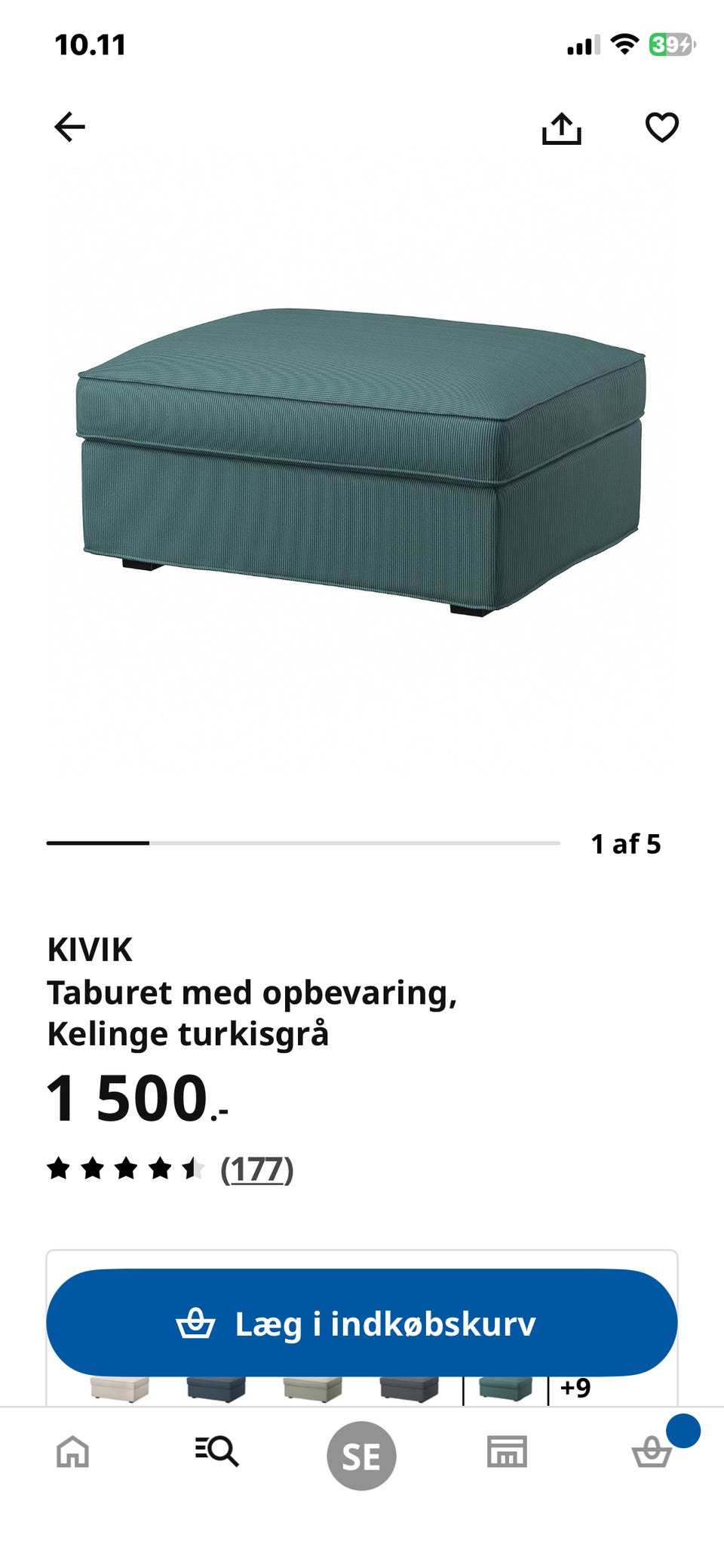The width and height of the screenshot is (724, 1568).
Task: Tap '1 af 5' to browse images
Action: 627,845
